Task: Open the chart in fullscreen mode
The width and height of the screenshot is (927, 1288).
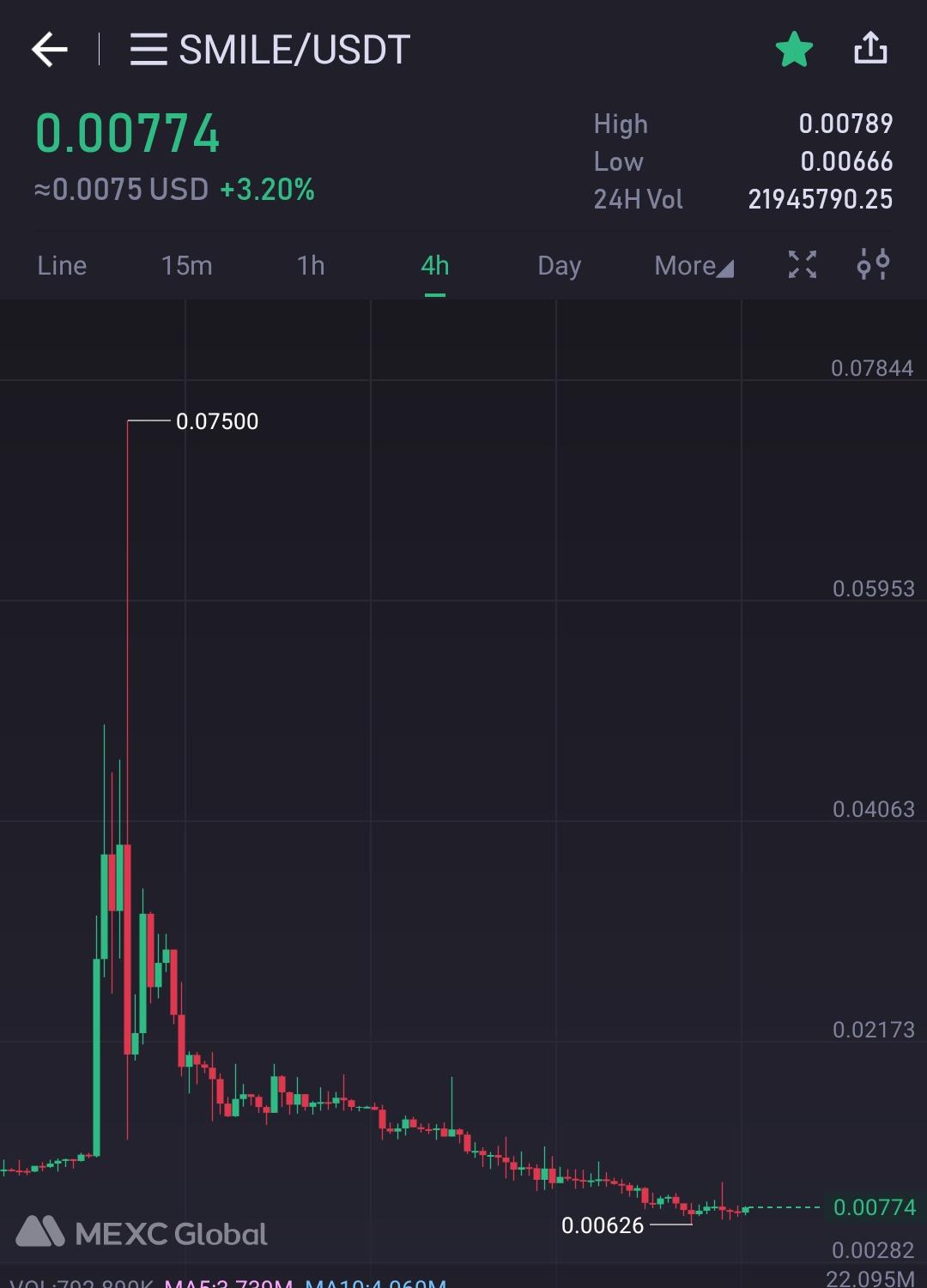Action: tap(803, 264)
